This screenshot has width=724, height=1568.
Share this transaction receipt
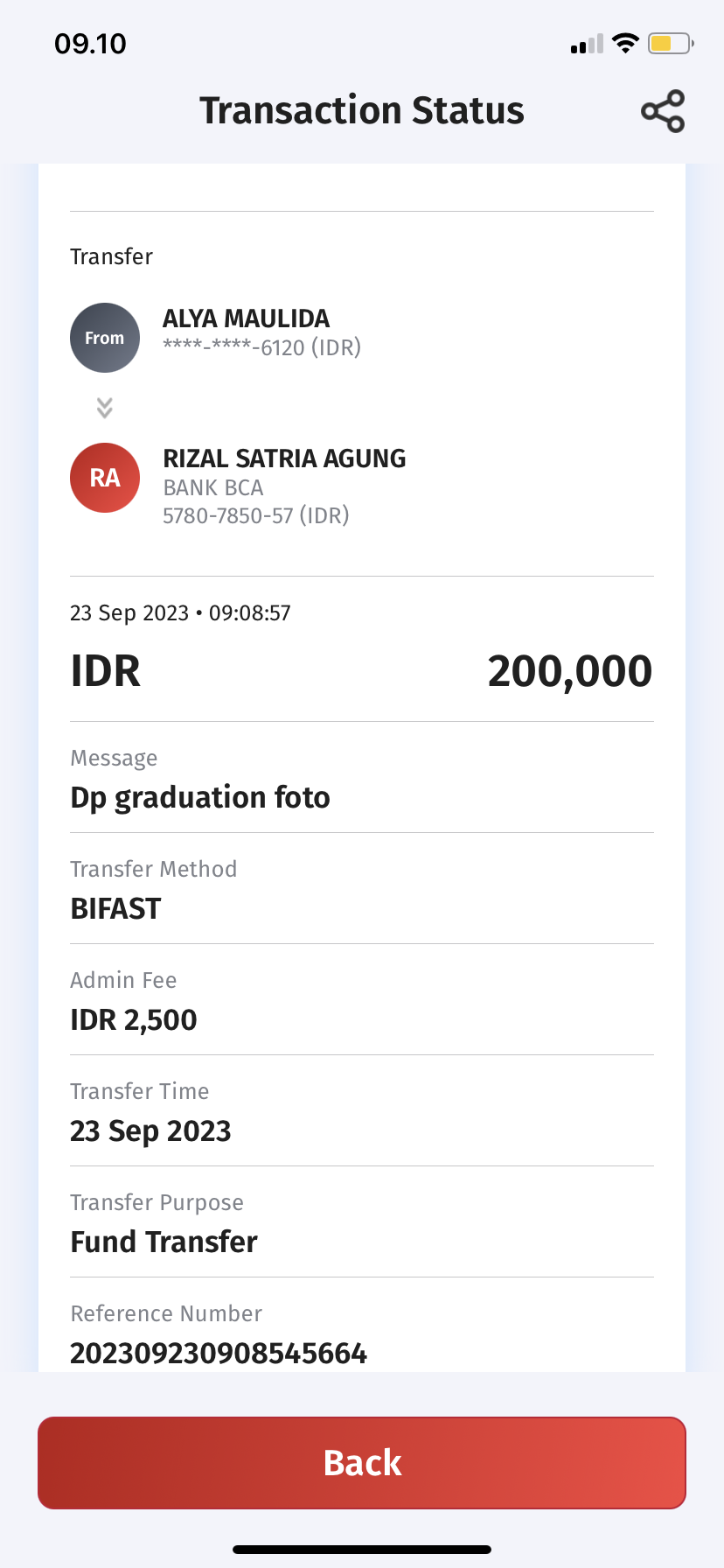click(x=662, y=111)
